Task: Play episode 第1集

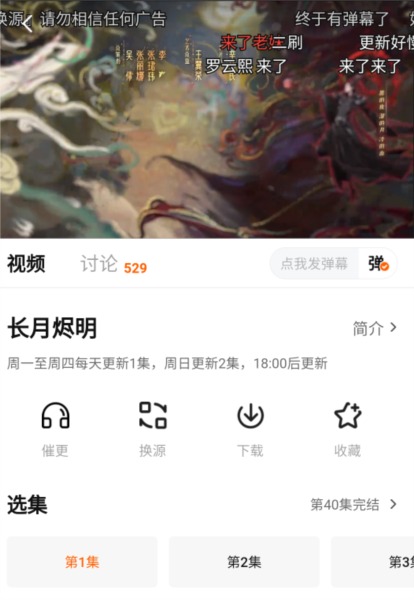Action: [82, 562]
